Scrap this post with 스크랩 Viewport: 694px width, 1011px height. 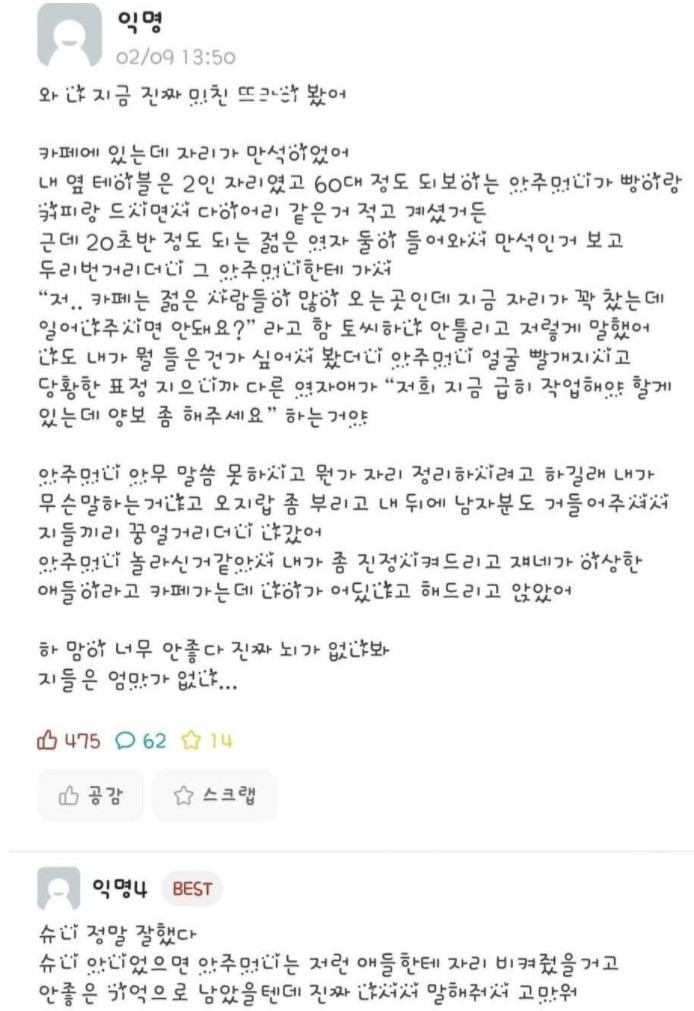[214, 795]
